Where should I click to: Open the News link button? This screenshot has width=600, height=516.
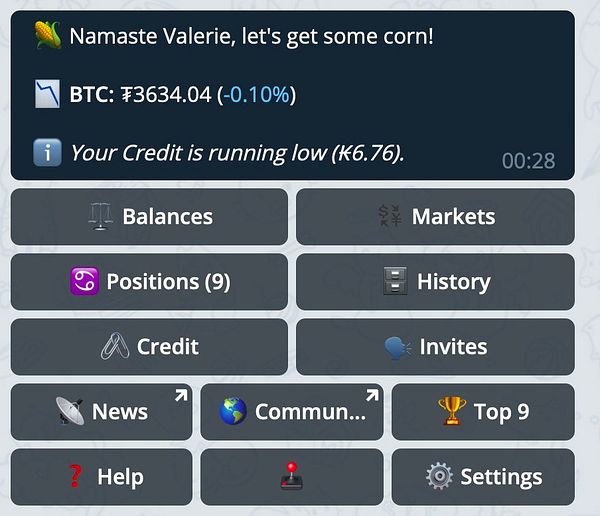coord(101,412)
